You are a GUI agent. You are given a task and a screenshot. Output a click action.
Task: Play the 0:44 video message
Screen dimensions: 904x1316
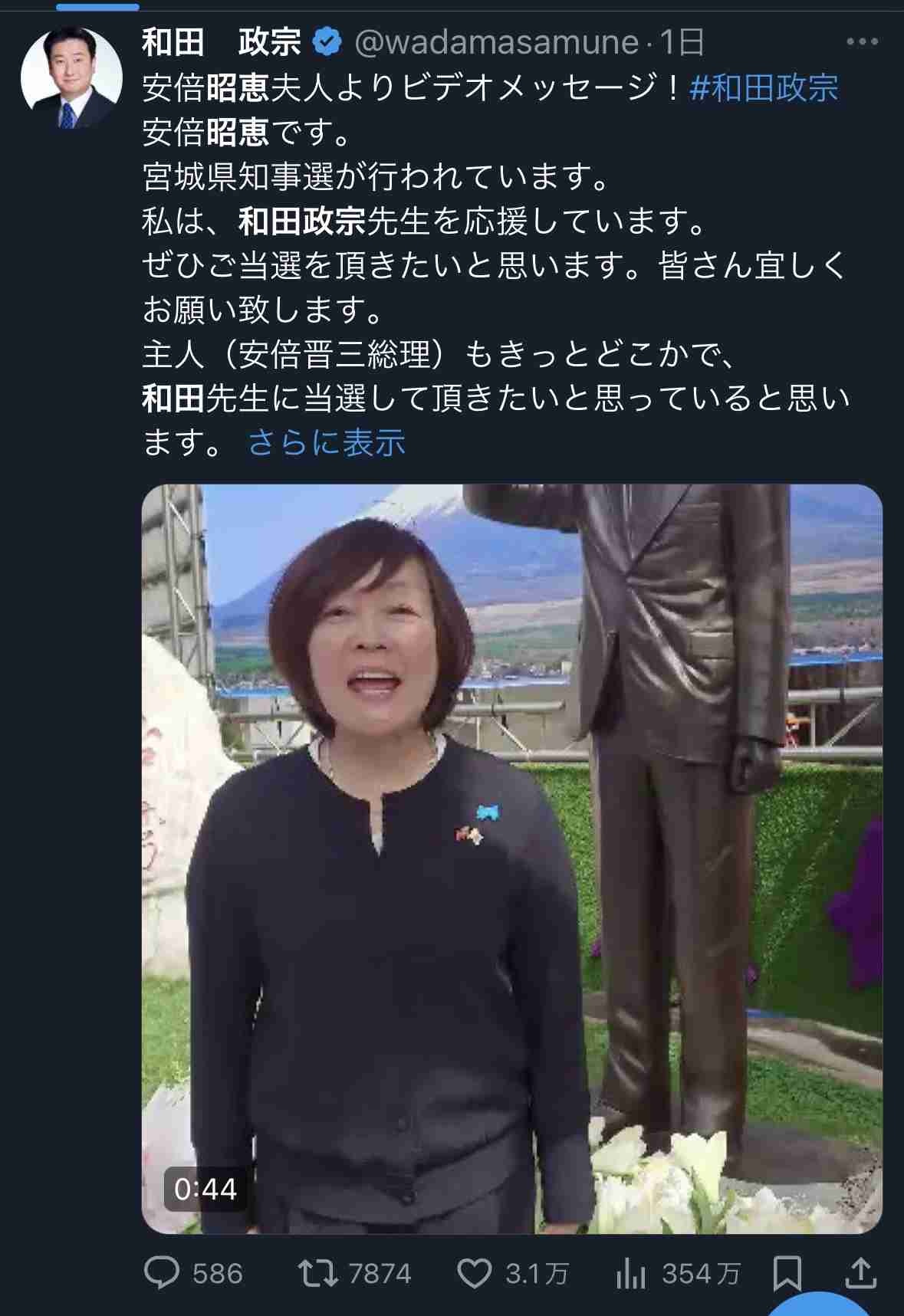coord(511,858)
